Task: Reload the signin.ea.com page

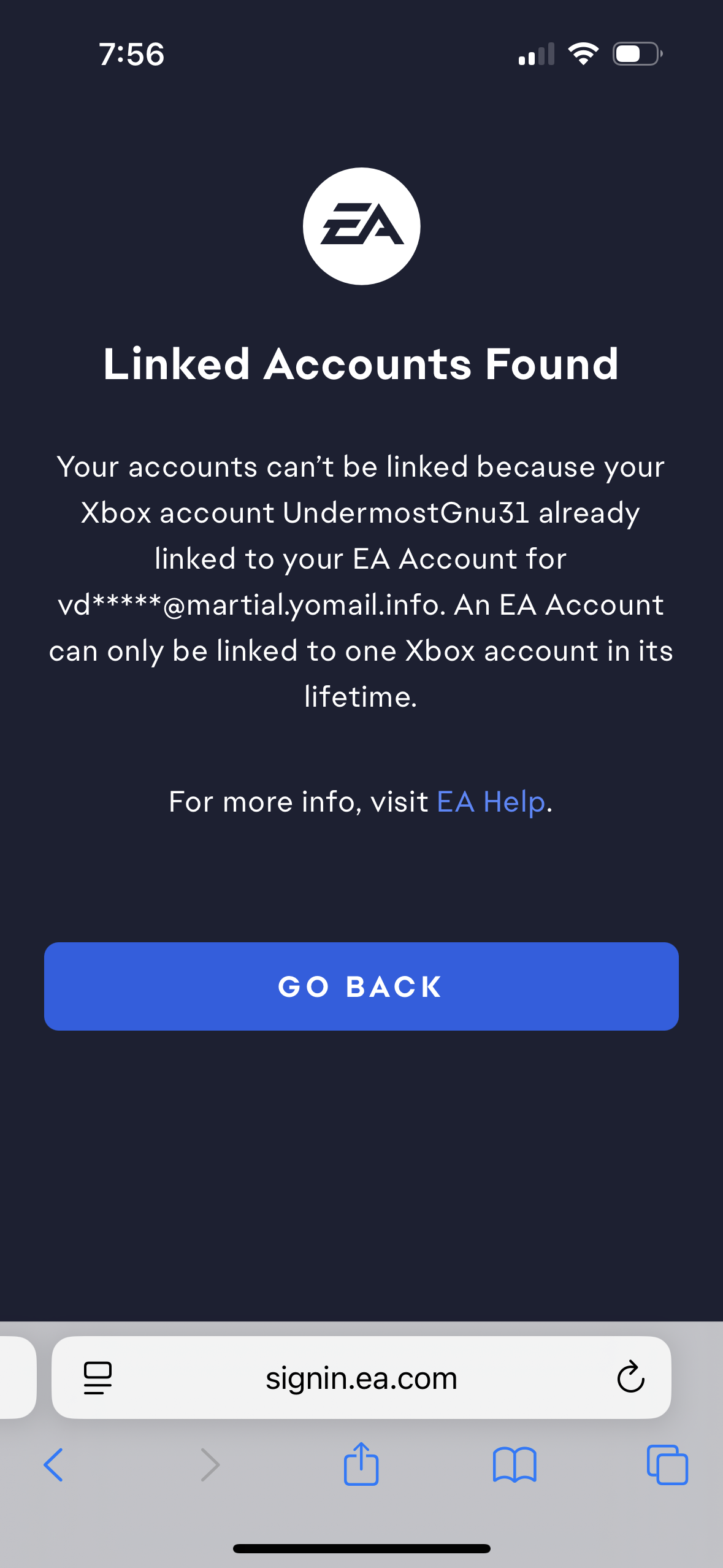Action: 630,1377
